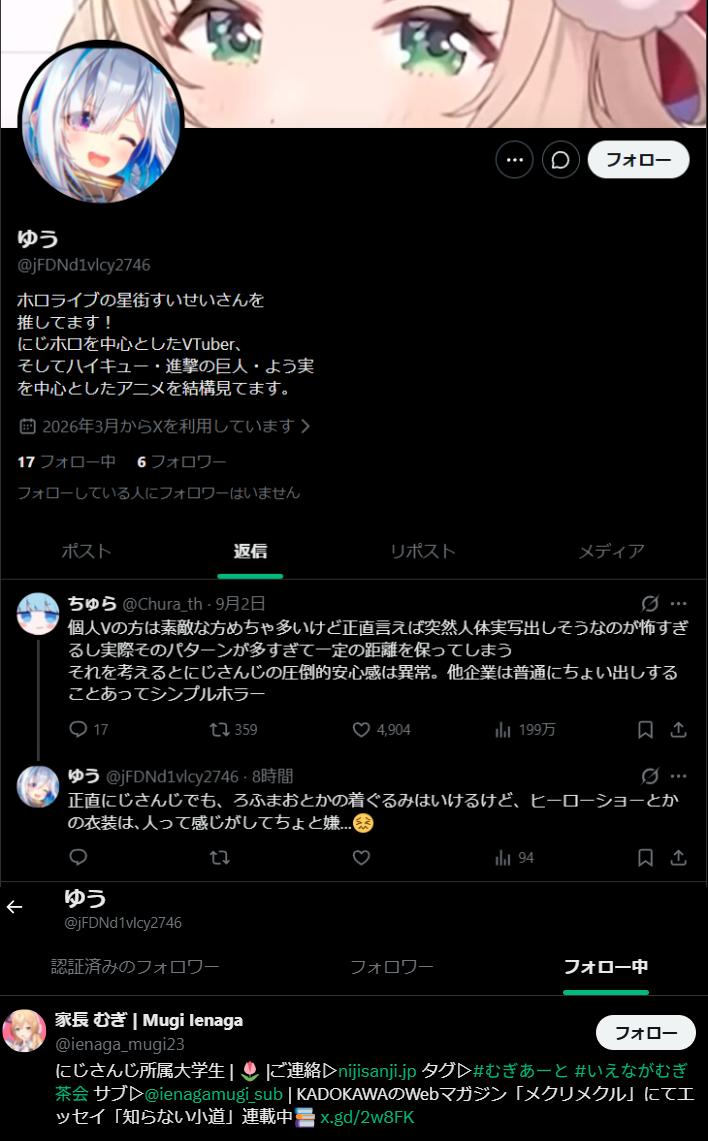This screenshot has width=708, height=1141.
Task: Like ちゅら's post
Action: point(361,729)
